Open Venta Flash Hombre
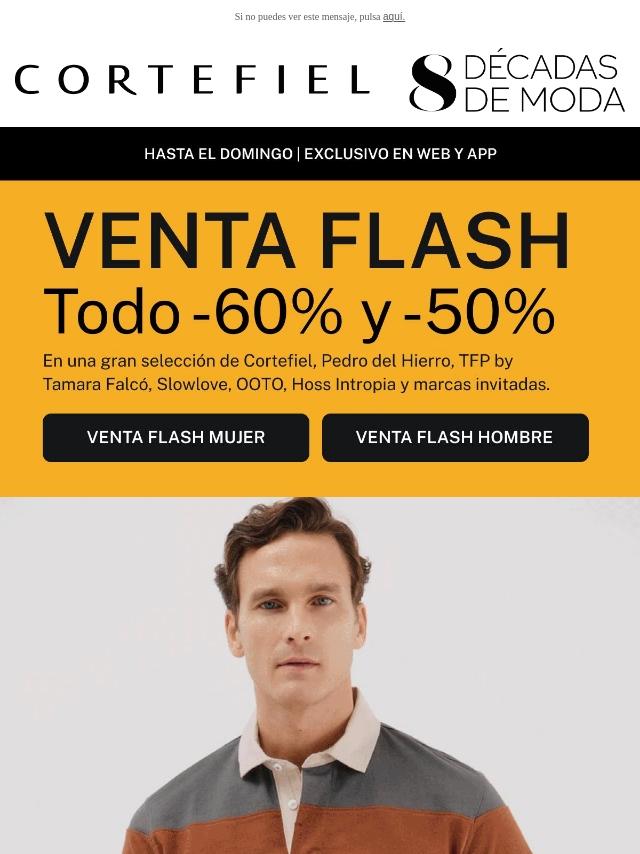The image size is (640, 854). [x=455, y=438]
